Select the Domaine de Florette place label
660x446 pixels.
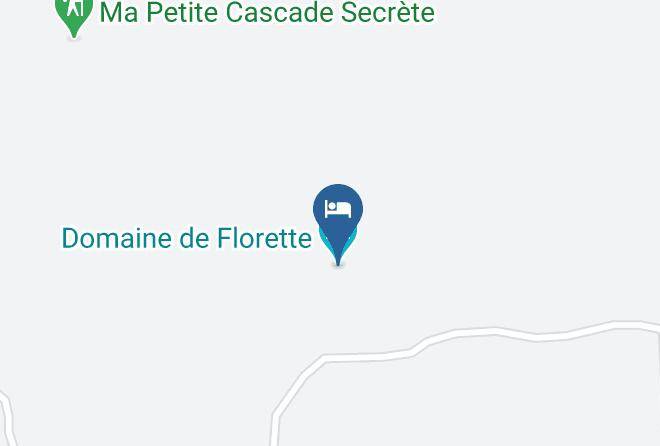(x=186, y=238)
